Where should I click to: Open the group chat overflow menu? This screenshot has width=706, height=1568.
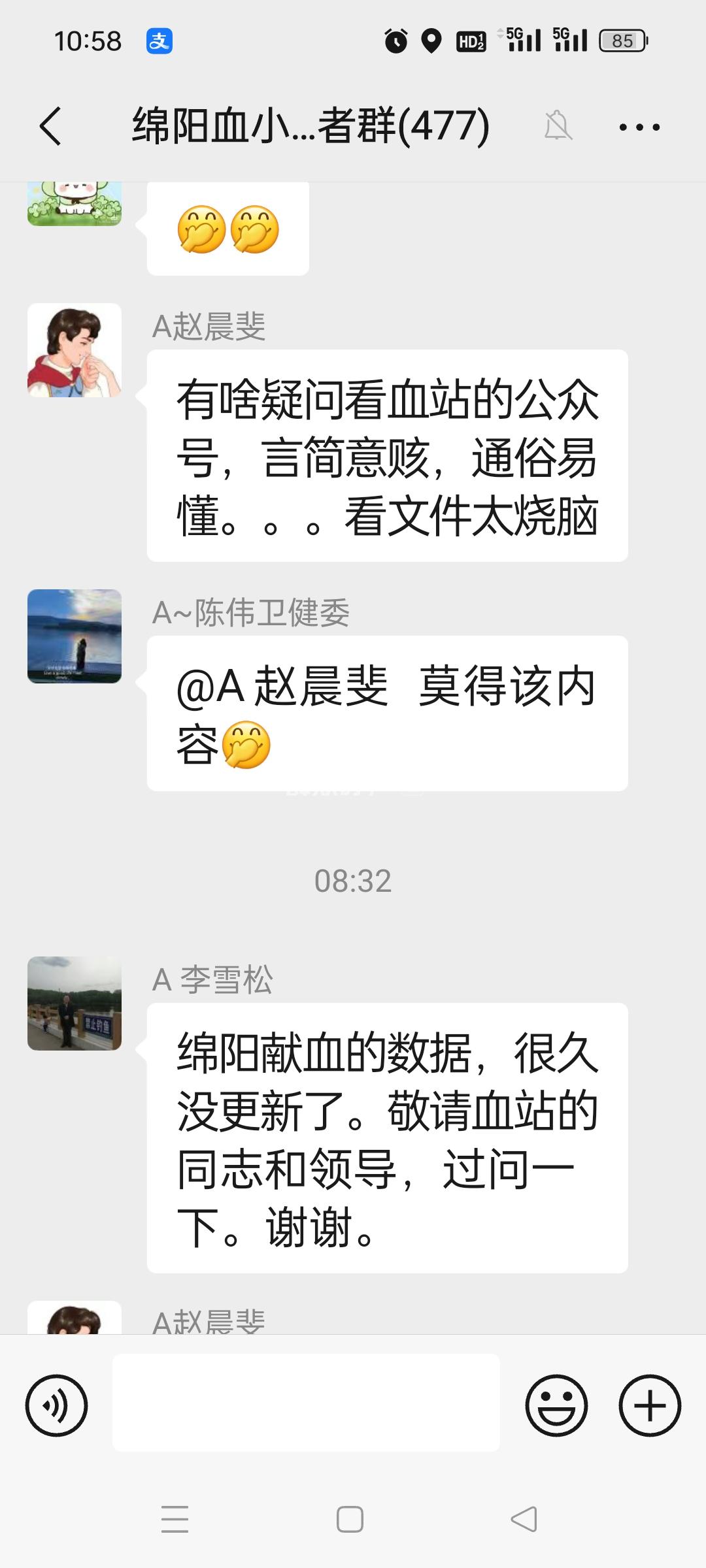(639, 127)
